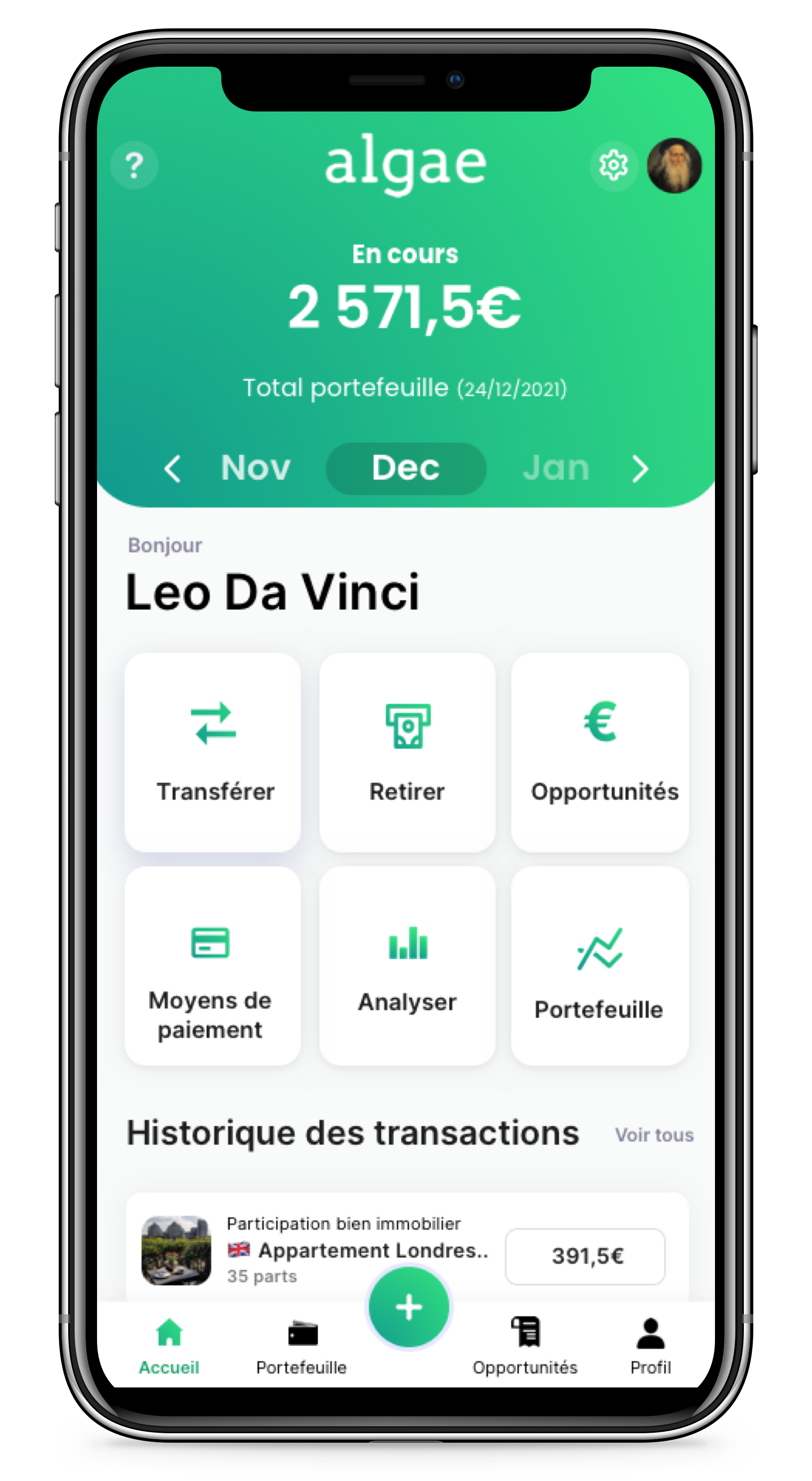
Task: Open the Opportunités card with euro icon
Action: (x=600, y=751)
